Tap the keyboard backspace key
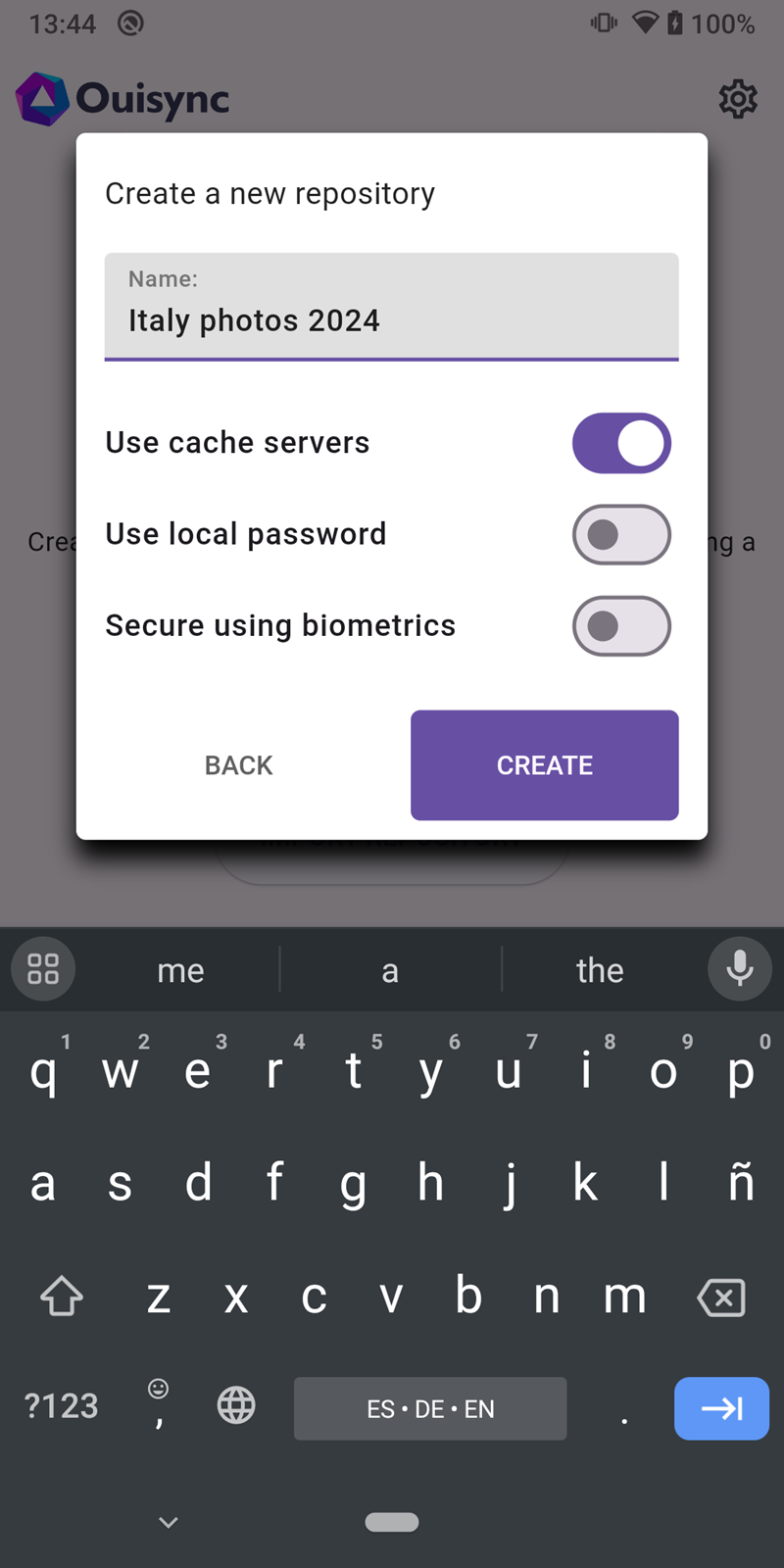This screenshot has height=1568, width=784. click(x=721, y=1298)
